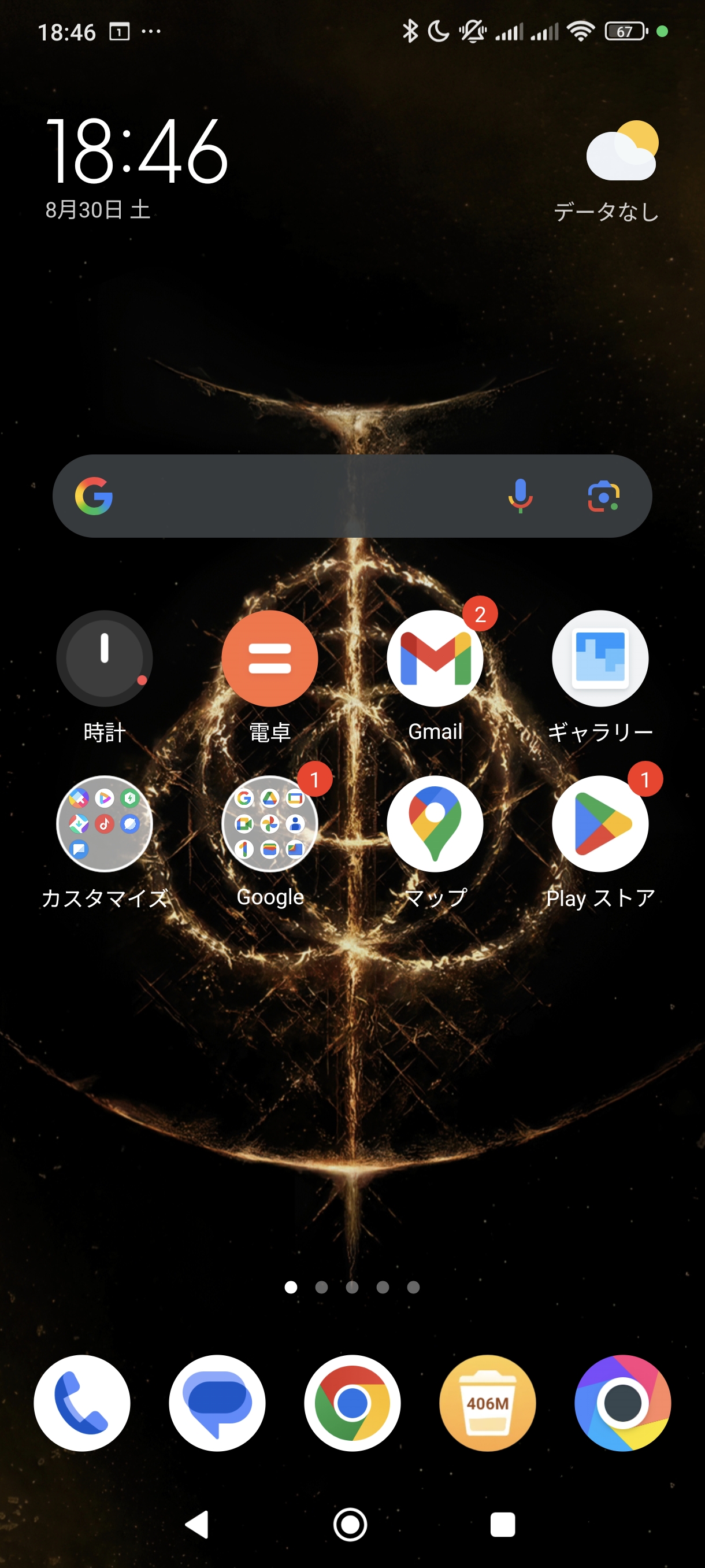The width and height of the screenshot is (705, 1568).
Task: Open the Messages app in the dock
Action: coord(217,1403)
